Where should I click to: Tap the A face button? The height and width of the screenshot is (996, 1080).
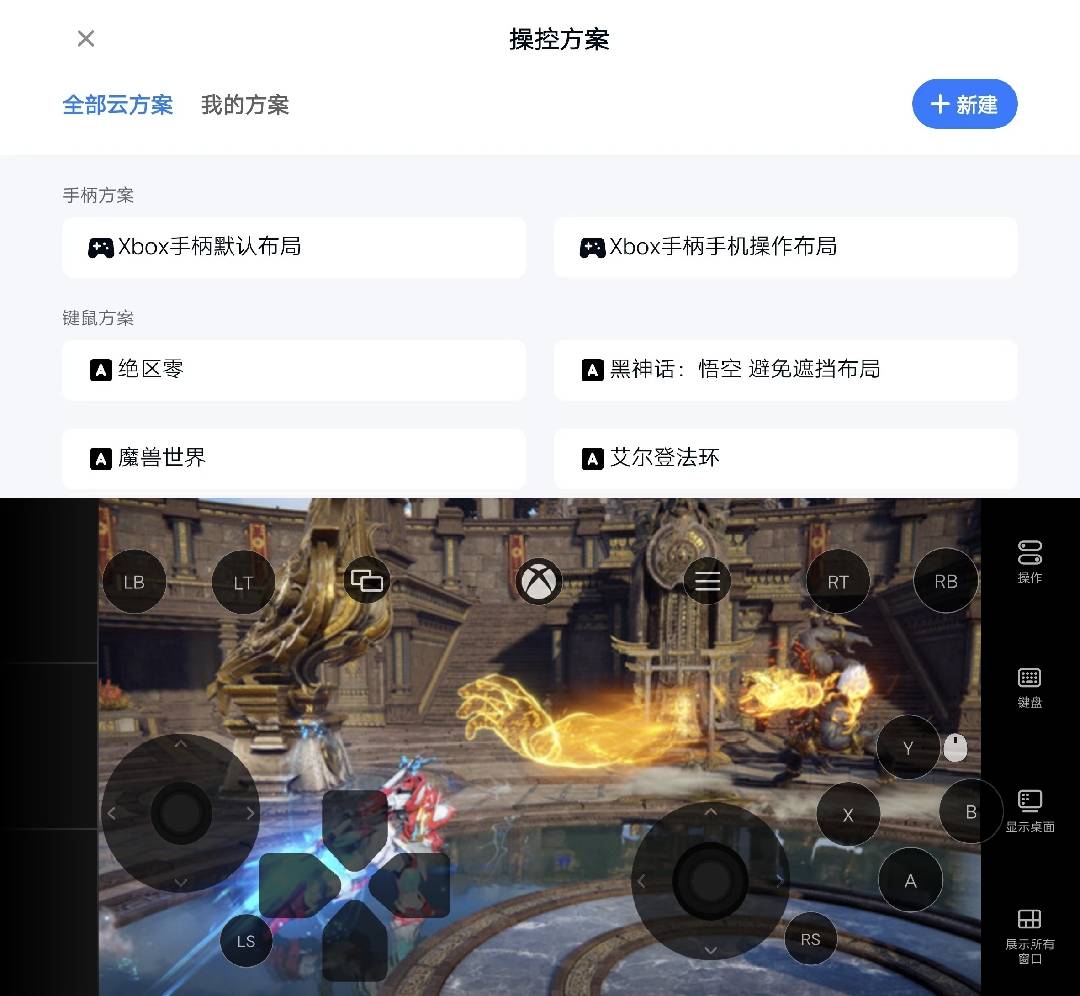tap(910, 881)
